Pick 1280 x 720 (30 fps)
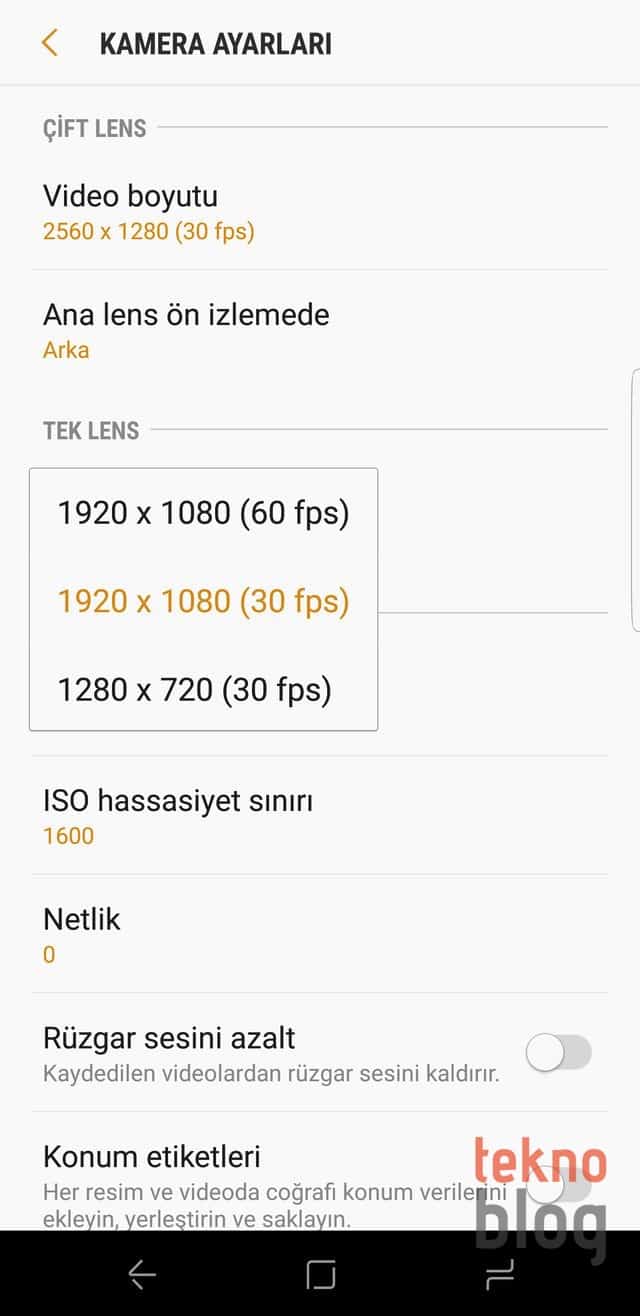 tap(194, 689)
